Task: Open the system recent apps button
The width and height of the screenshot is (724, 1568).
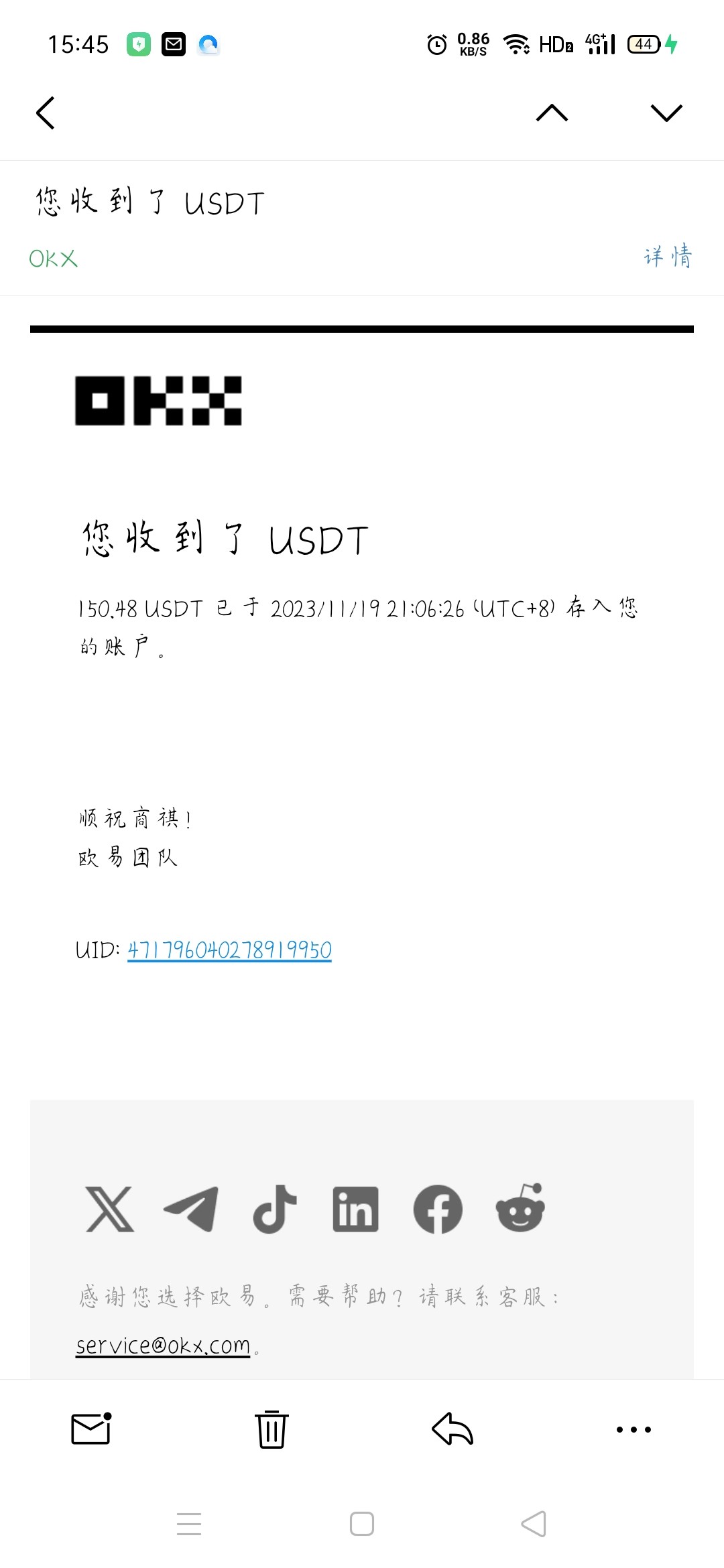Action: click(189, 1524)
